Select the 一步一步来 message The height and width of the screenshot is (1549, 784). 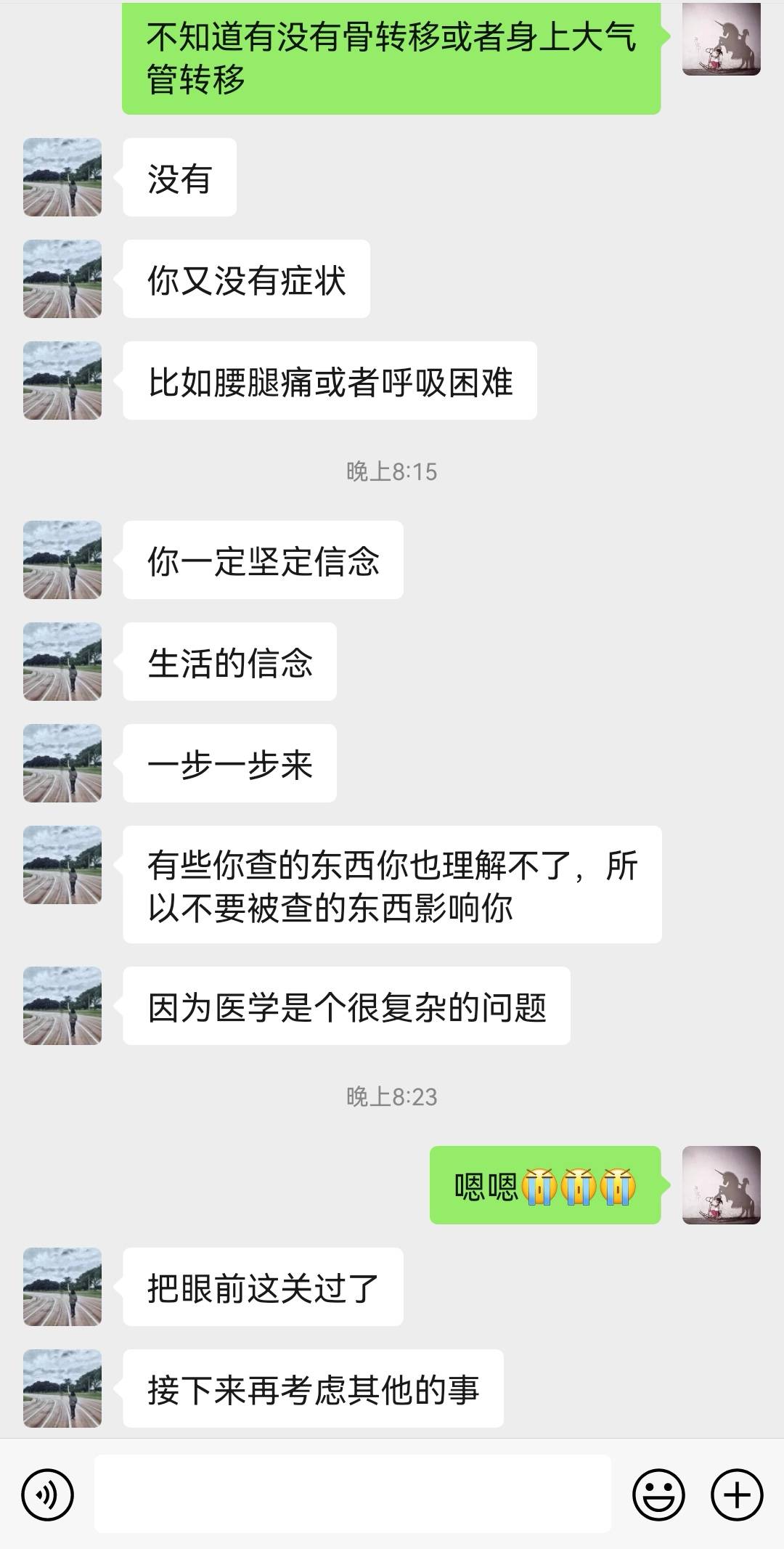tap(231, 763)
